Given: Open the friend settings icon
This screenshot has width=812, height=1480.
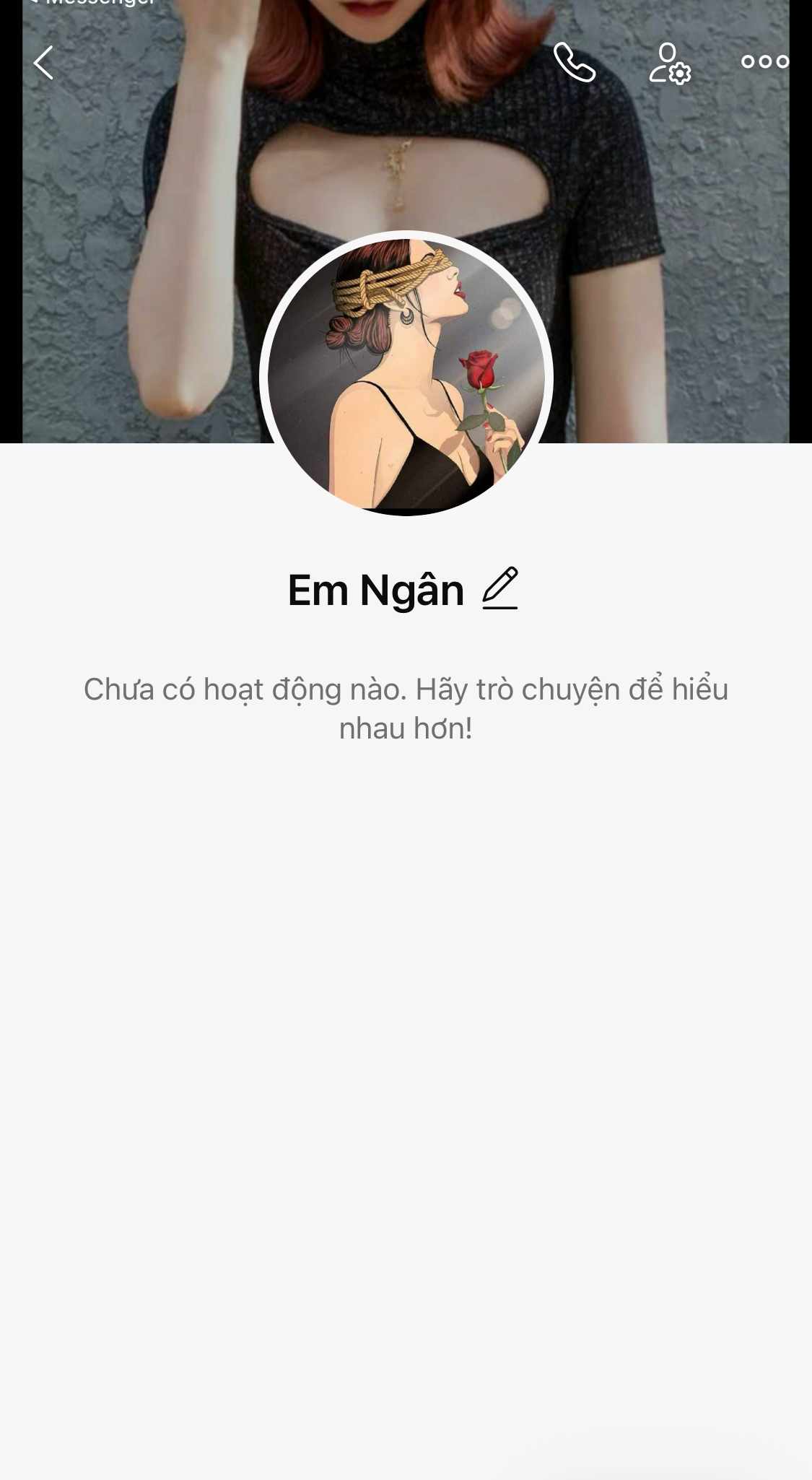Looking at the screenshot, I should pyautogui.click(x=669, y=63).
